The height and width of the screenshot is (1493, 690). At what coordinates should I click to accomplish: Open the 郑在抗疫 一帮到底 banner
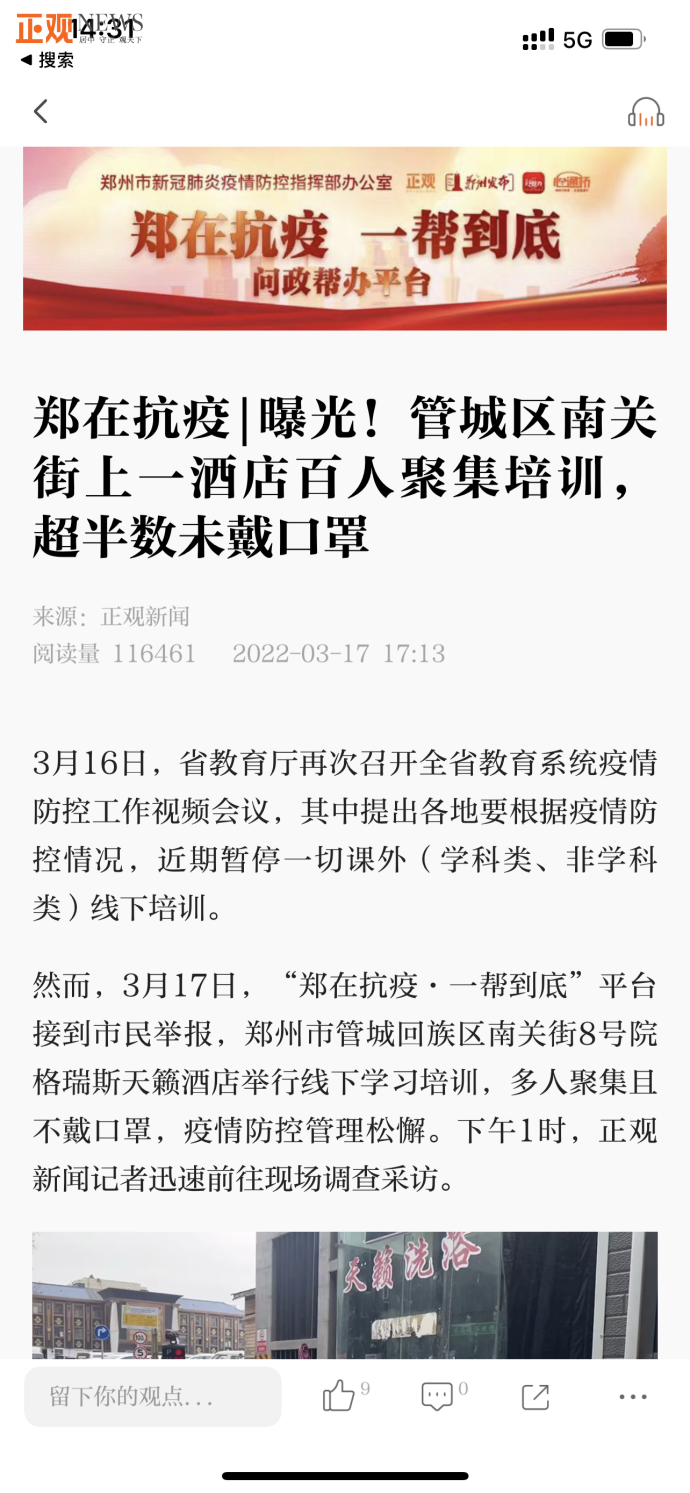pyautogui.click(x=345, y=238)
